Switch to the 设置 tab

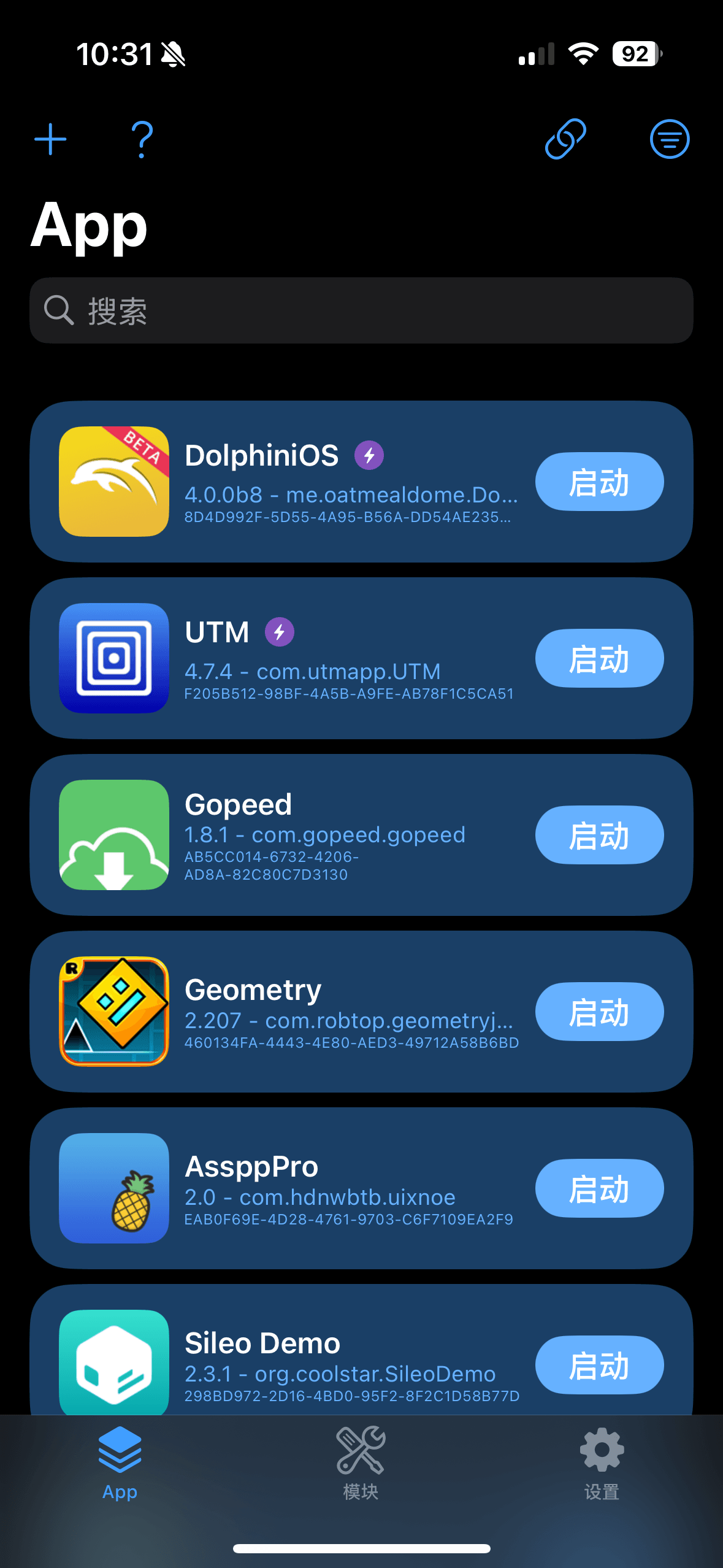pyautogui.click(x=602, y=1463)
